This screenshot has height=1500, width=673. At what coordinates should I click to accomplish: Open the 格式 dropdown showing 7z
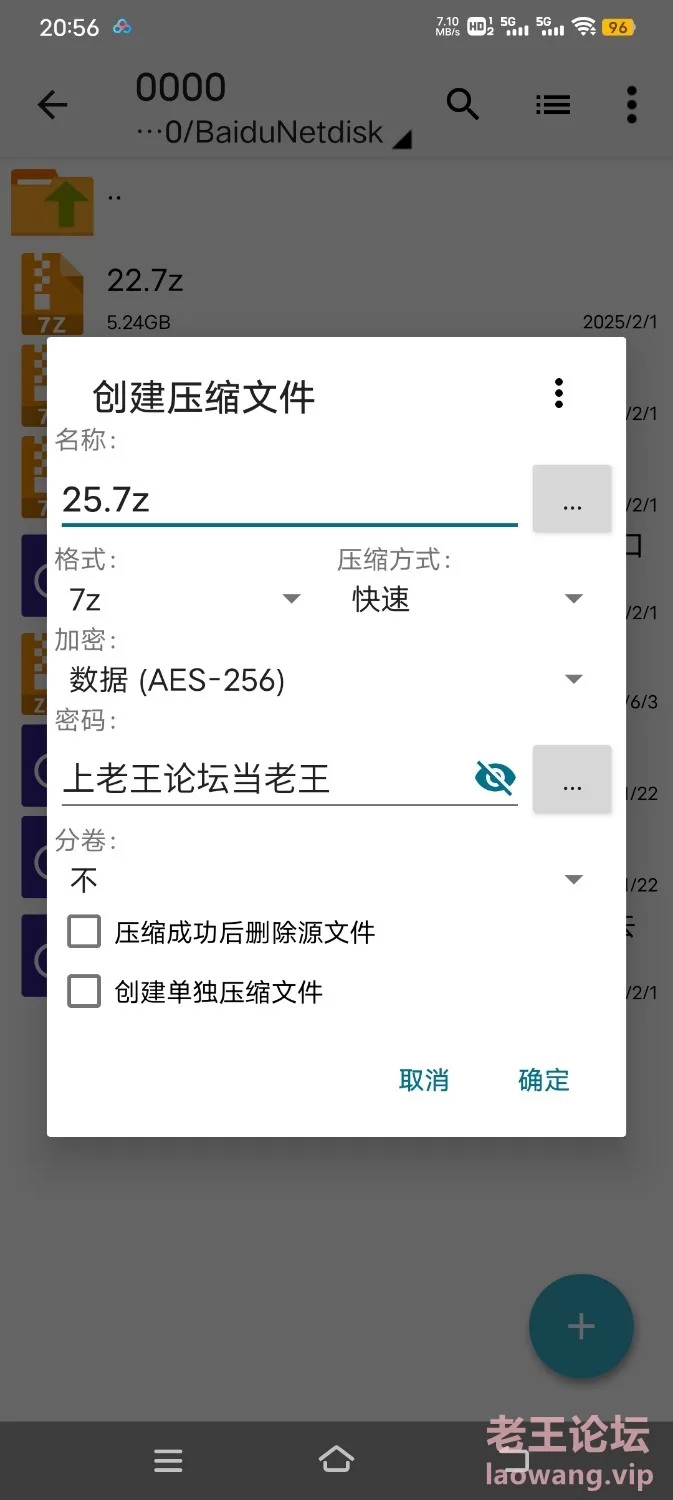(x=184, y=599)
